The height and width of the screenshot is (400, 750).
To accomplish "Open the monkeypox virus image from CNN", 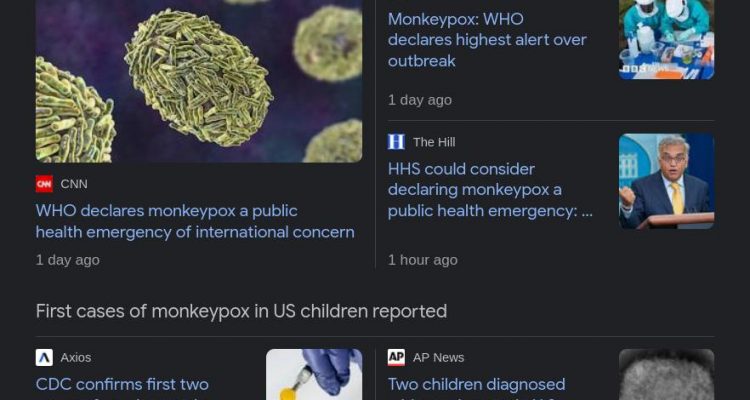I will click(199, 80).
